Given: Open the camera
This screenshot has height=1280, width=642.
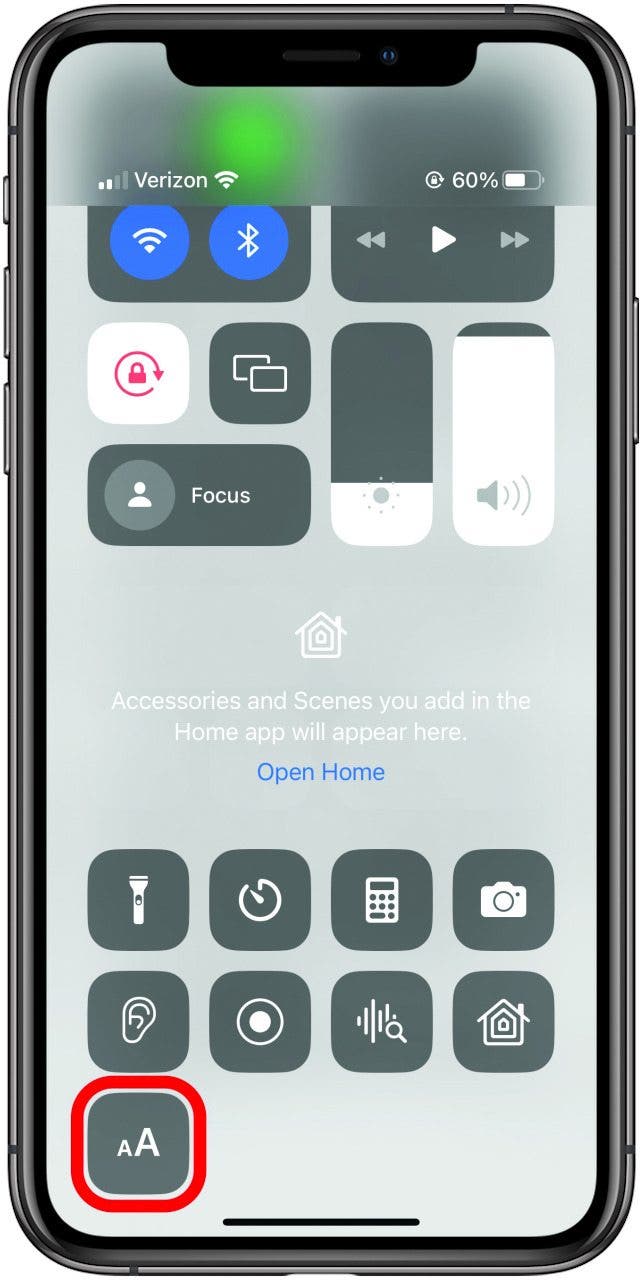Looking at the screenshot, I should tap(503, 900).
